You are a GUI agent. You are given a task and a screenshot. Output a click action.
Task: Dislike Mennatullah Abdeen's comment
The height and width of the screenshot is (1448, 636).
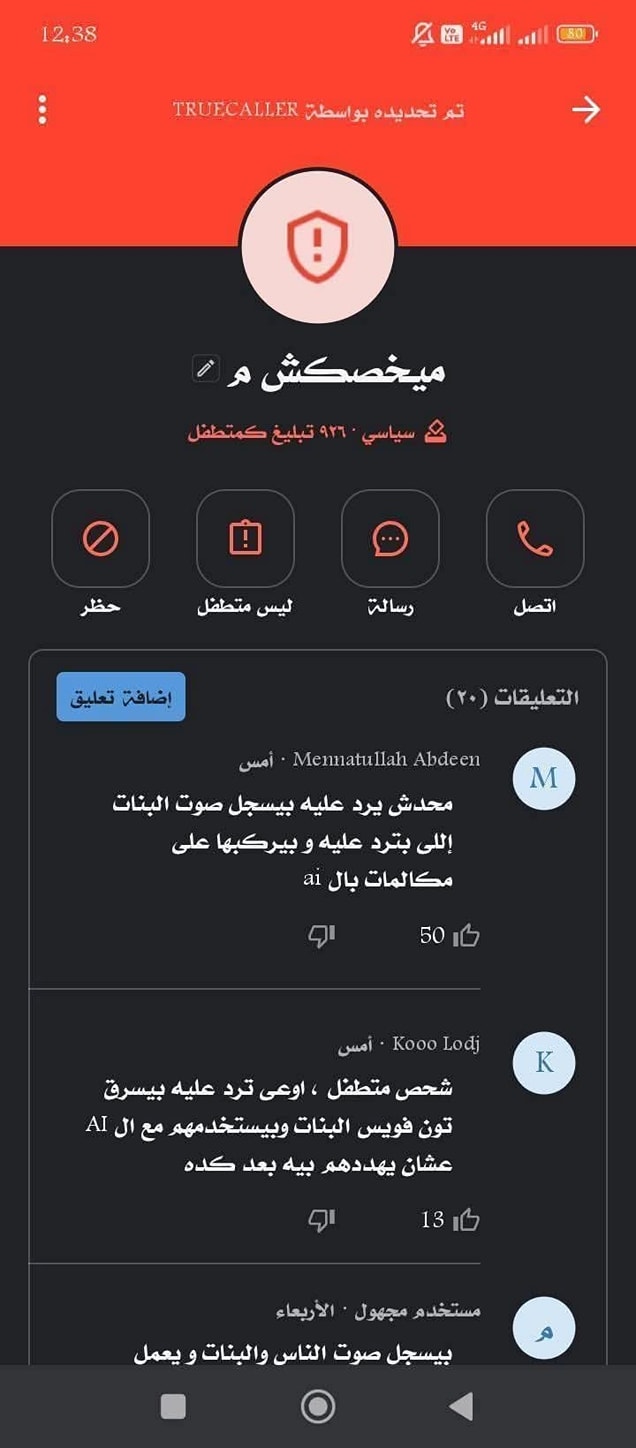tap(321, 936)
